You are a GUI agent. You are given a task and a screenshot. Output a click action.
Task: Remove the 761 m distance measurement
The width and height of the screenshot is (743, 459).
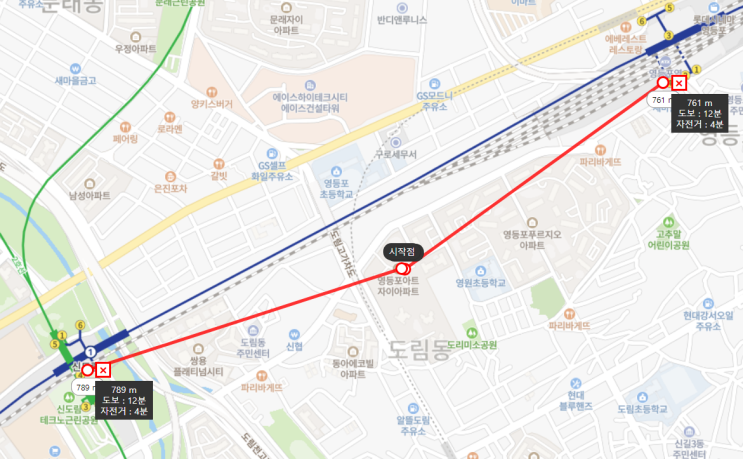(679, 83)
